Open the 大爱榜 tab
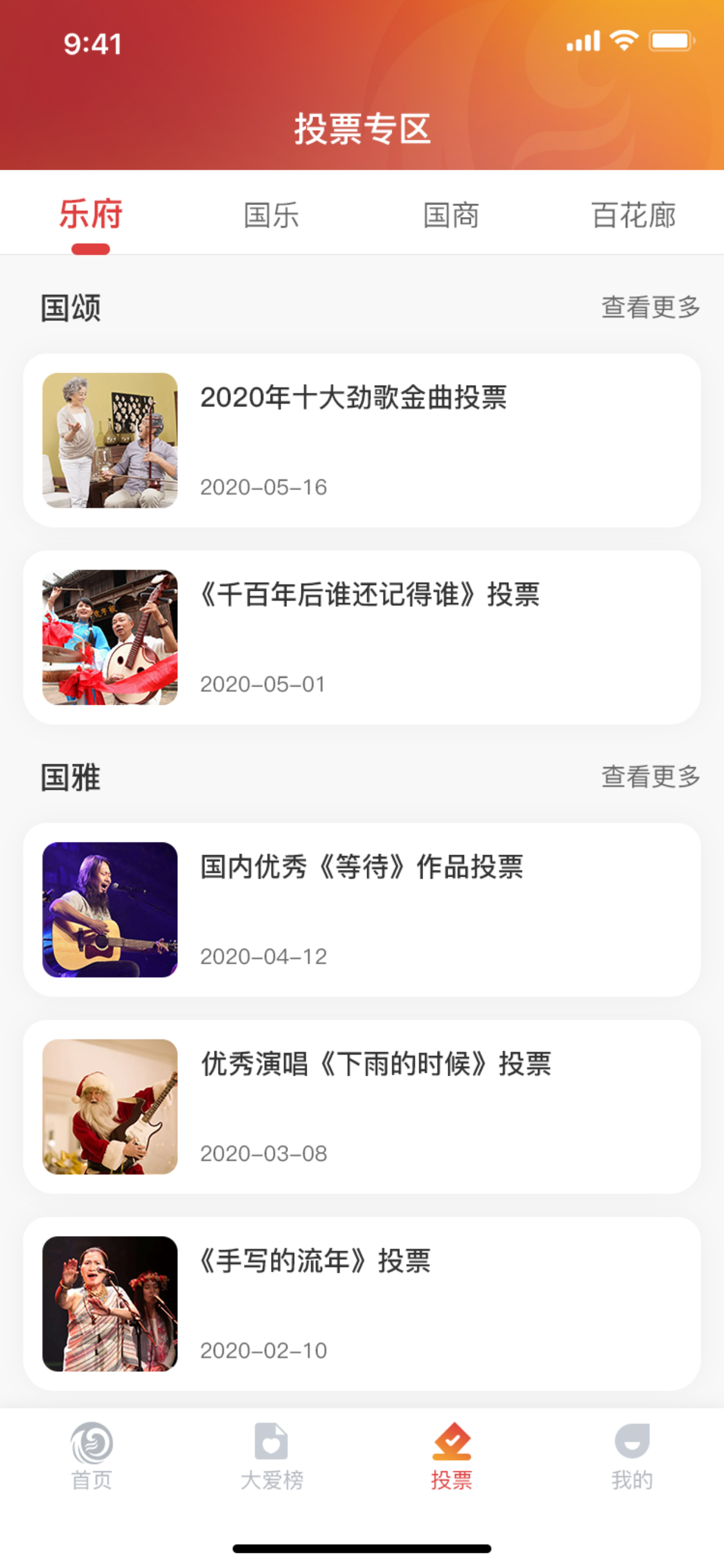724x1568 pixels. point(271,1456)
